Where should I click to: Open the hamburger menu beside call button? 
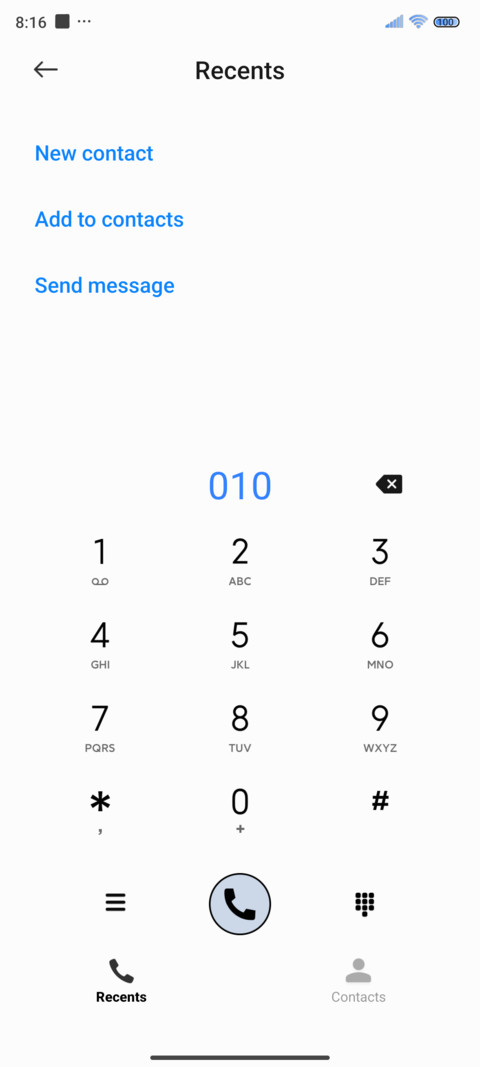click(x=116, y=902)
